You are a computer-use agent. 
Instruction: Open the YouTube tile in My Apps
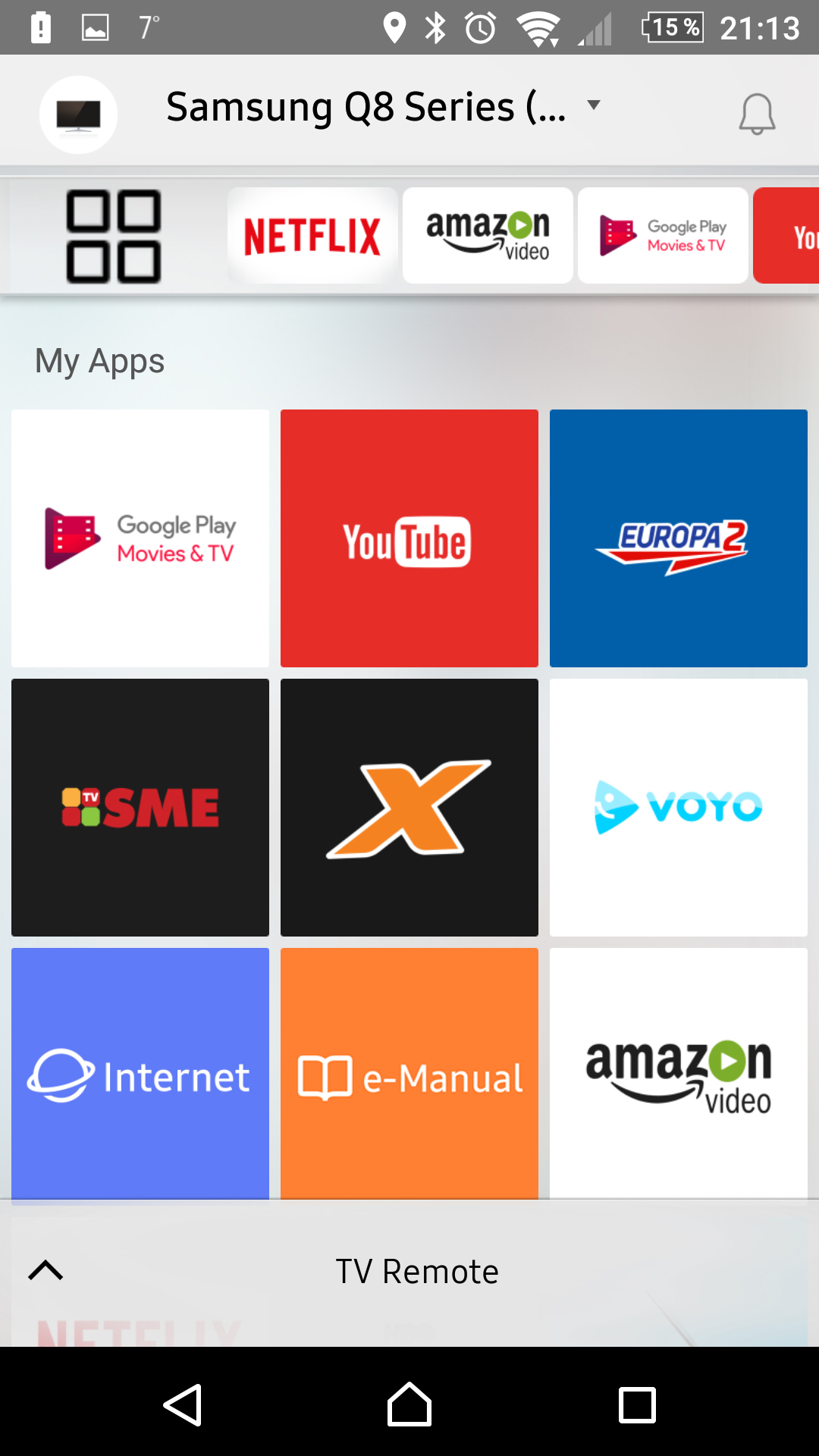point(409,538)
